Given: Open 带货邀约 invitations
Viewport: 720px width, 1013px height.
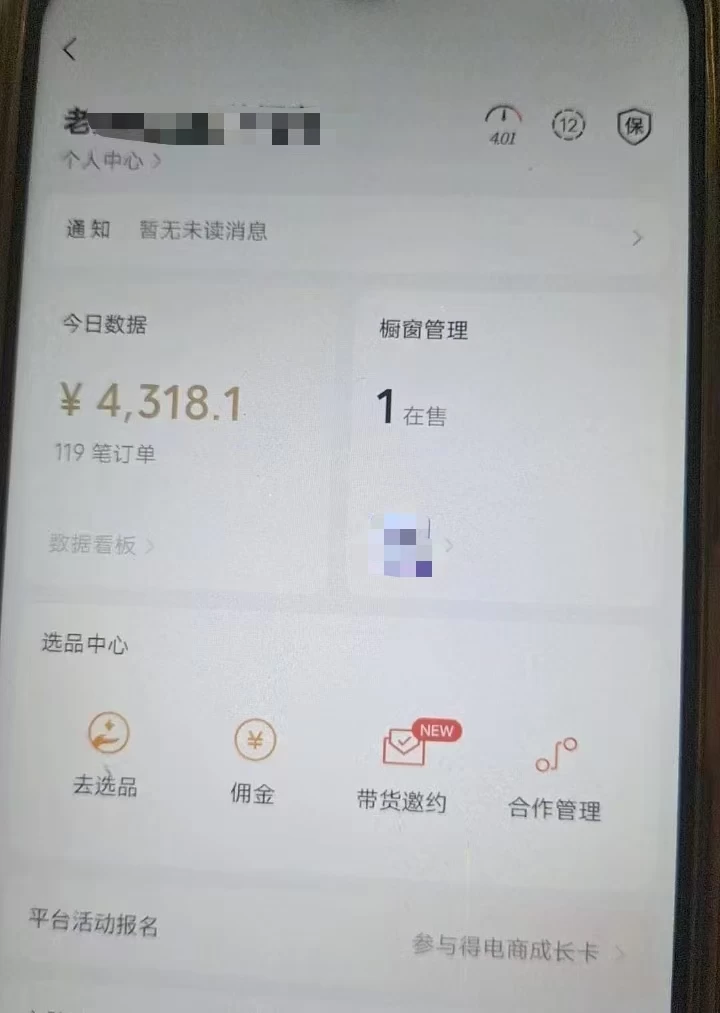Looking at the screenshot, I should 402,767.
